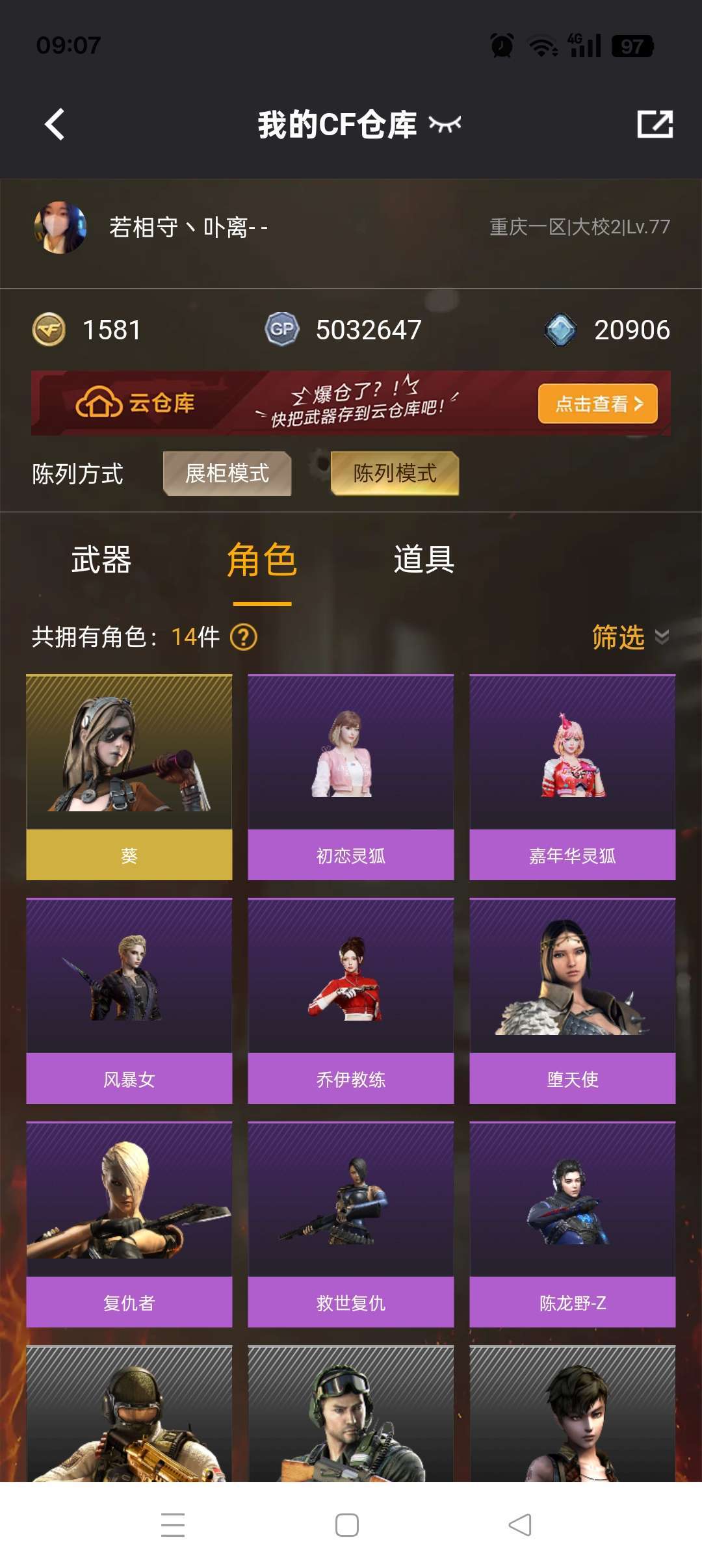The image size is (702, 1568).
Task: Open the 葵 character card
Action: coord(129,777)
